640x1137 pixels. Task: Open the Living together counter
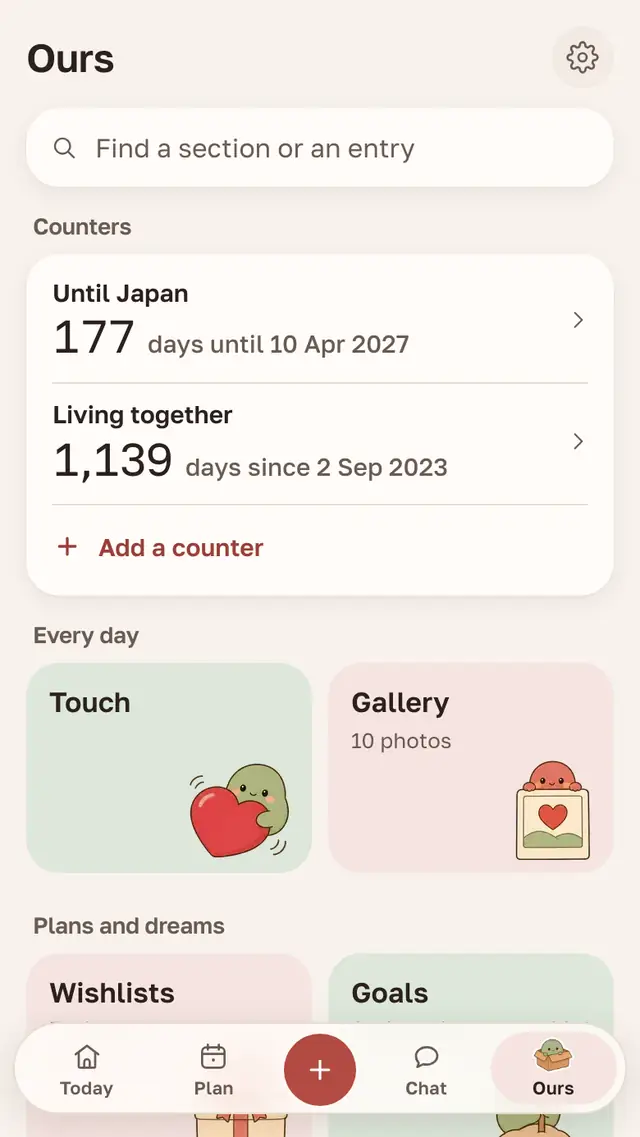pos(320,444)
